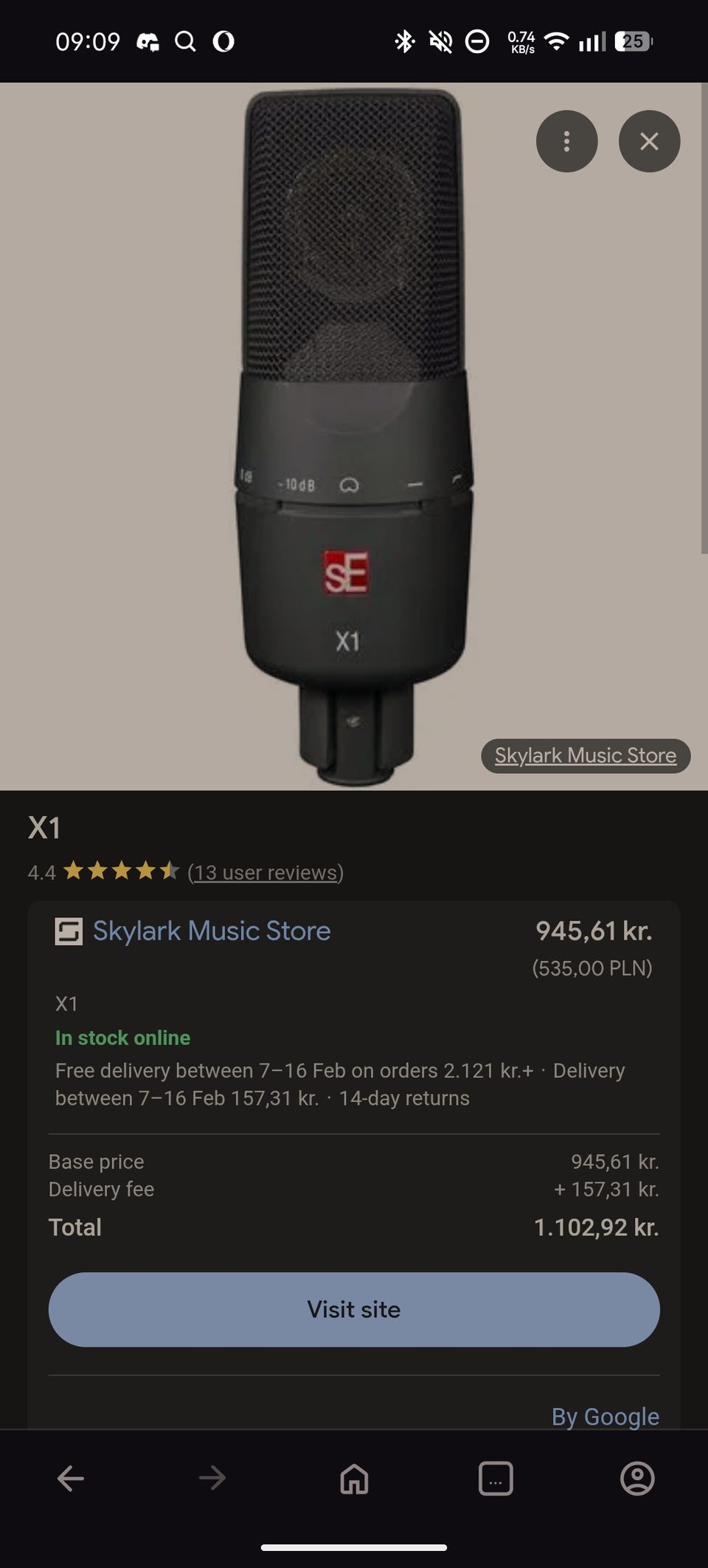Screen dimensions: 708x1568
Task: Open the tabs switcher
Action: 496,1478
